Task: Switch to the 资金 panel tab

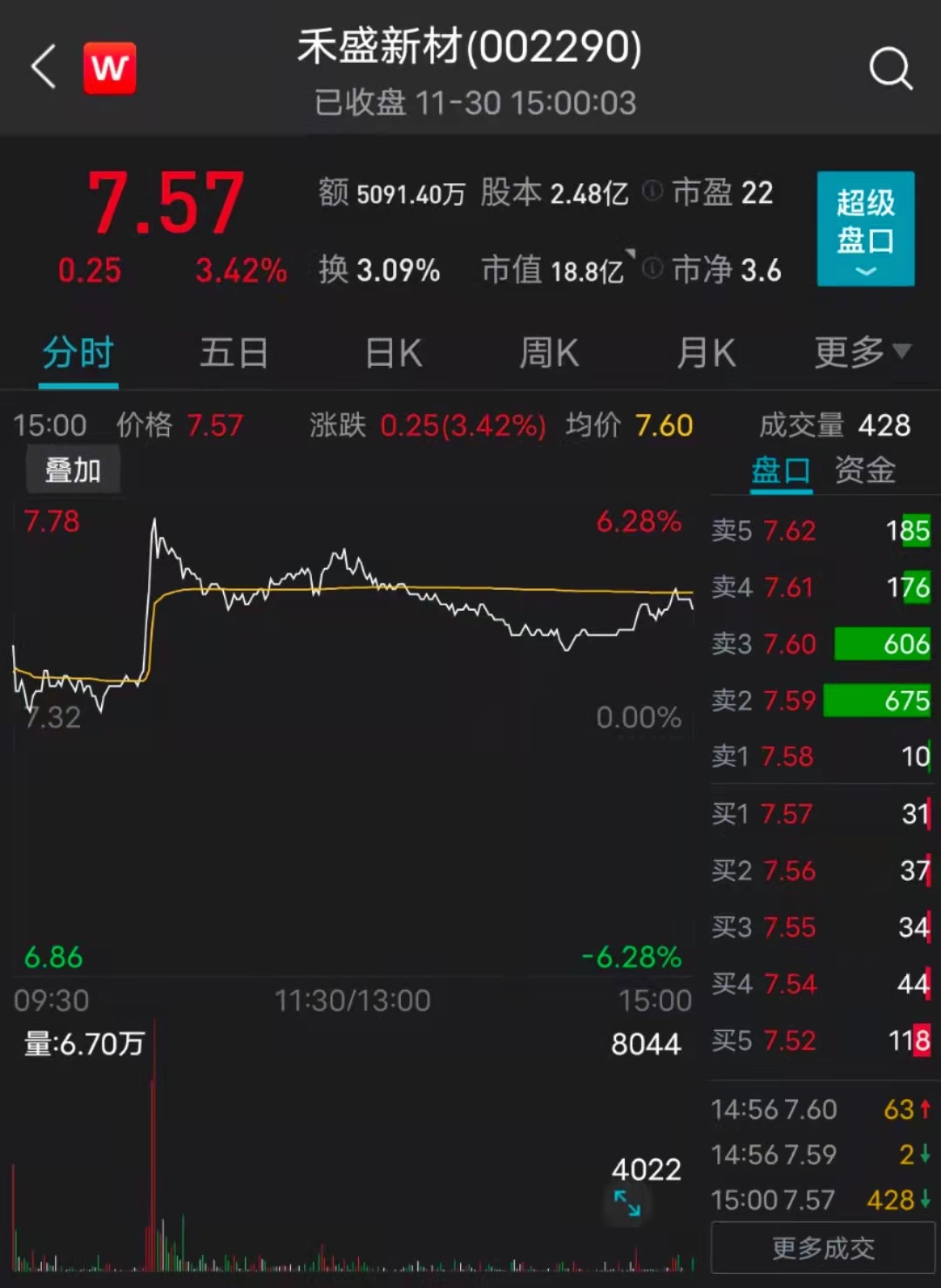Action: tap(865, 471)
